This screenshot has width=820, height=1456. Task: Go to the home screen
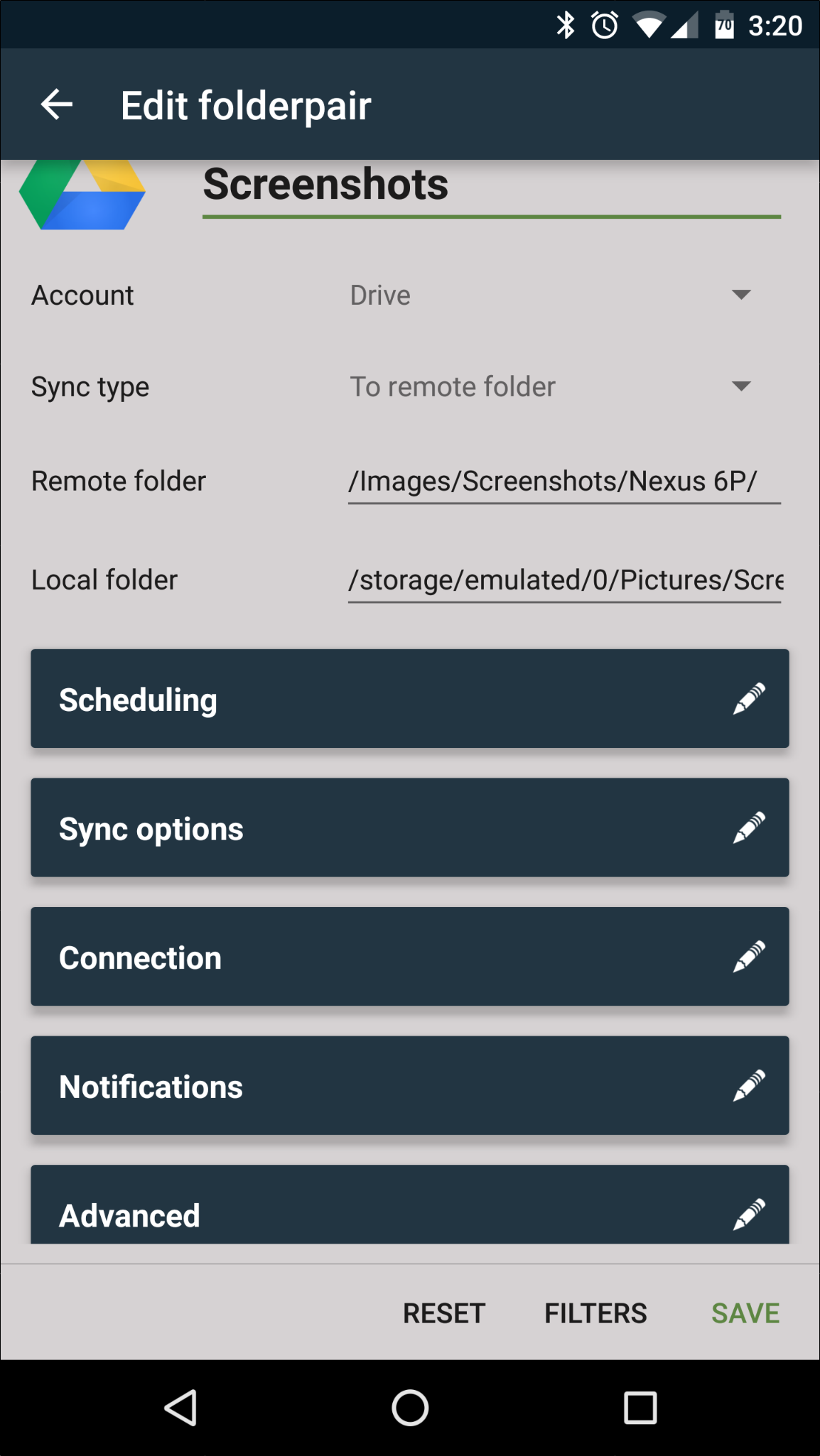pos(410,1408)
